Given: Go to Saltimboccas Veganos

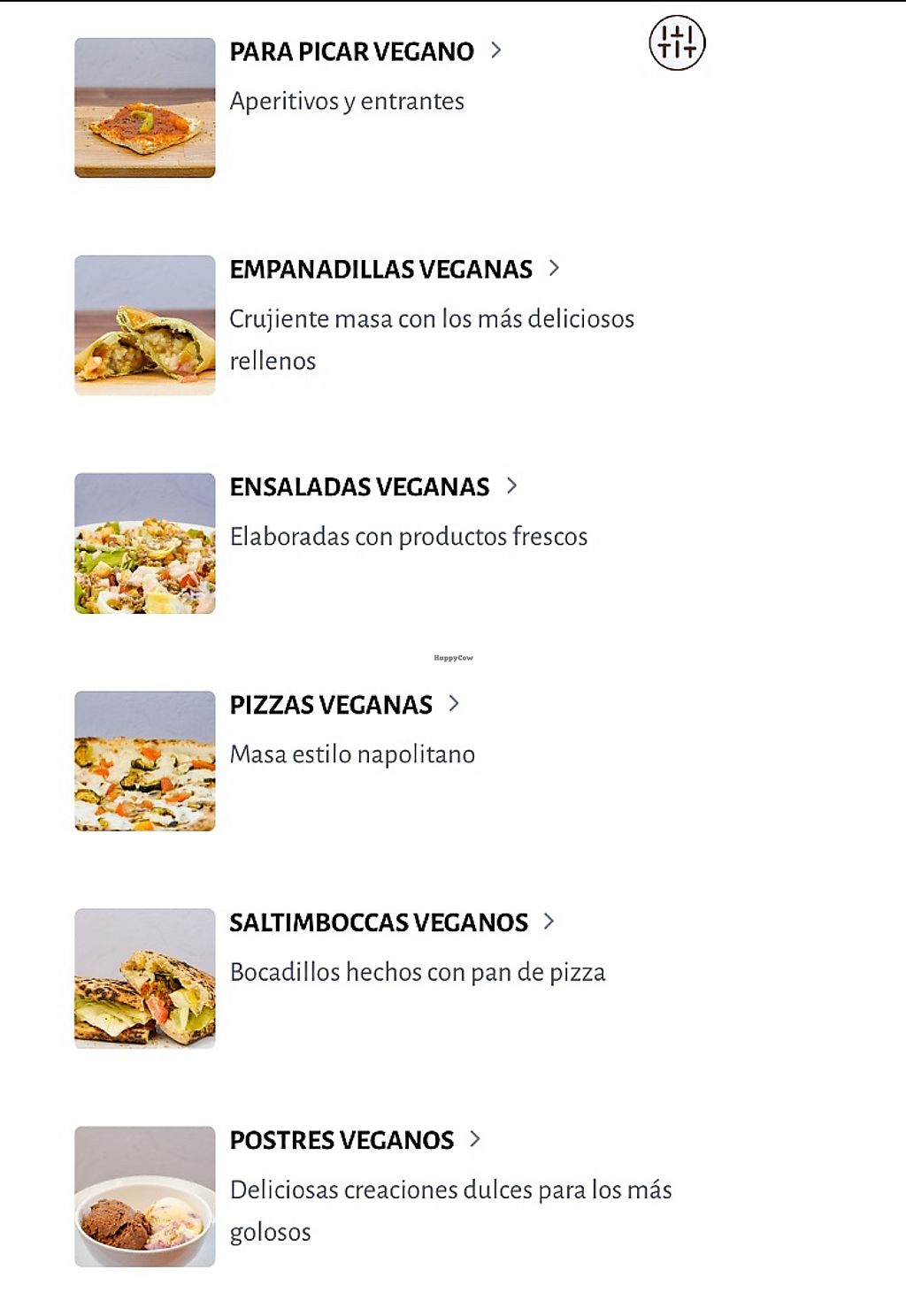Looking at the screenshot, I should tap(379, 922).
